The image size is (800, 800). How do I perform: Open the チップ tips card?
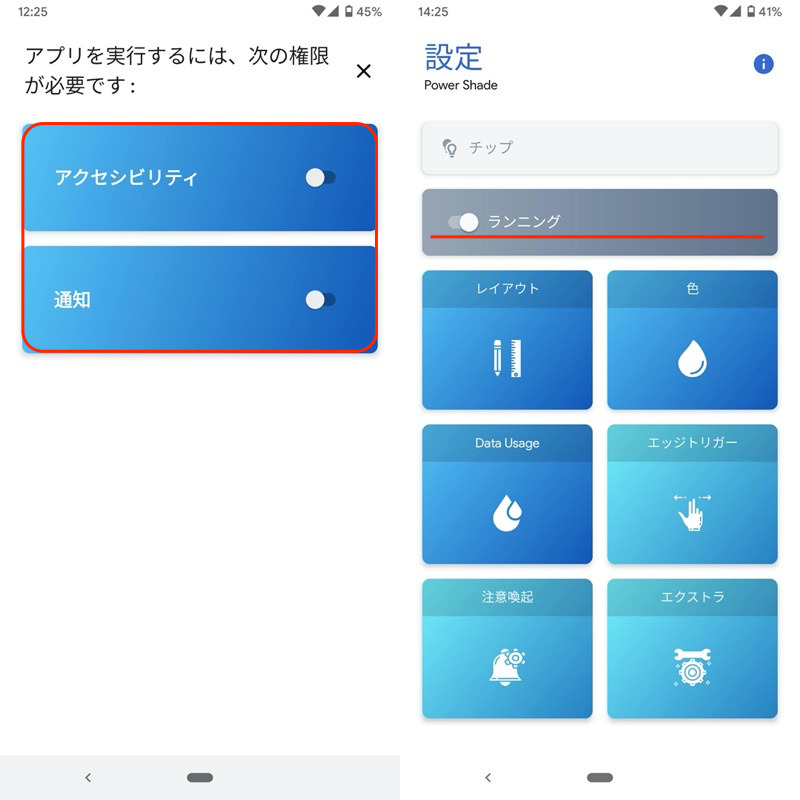[x=599, y=147]
